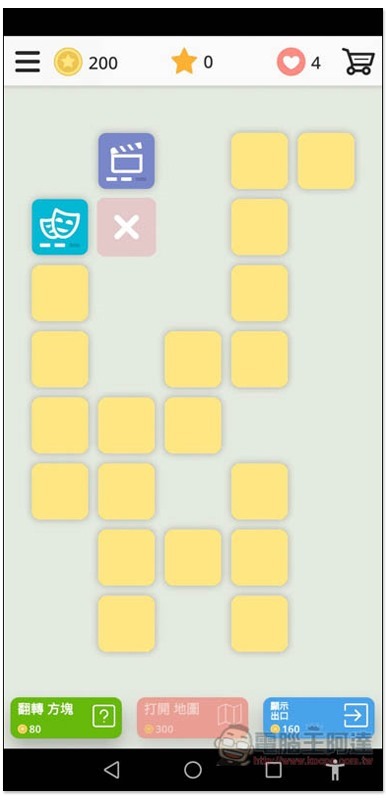This screenshot has height=800, width=386.
Task: Select the theater masks tile
Action: (60, 227)
